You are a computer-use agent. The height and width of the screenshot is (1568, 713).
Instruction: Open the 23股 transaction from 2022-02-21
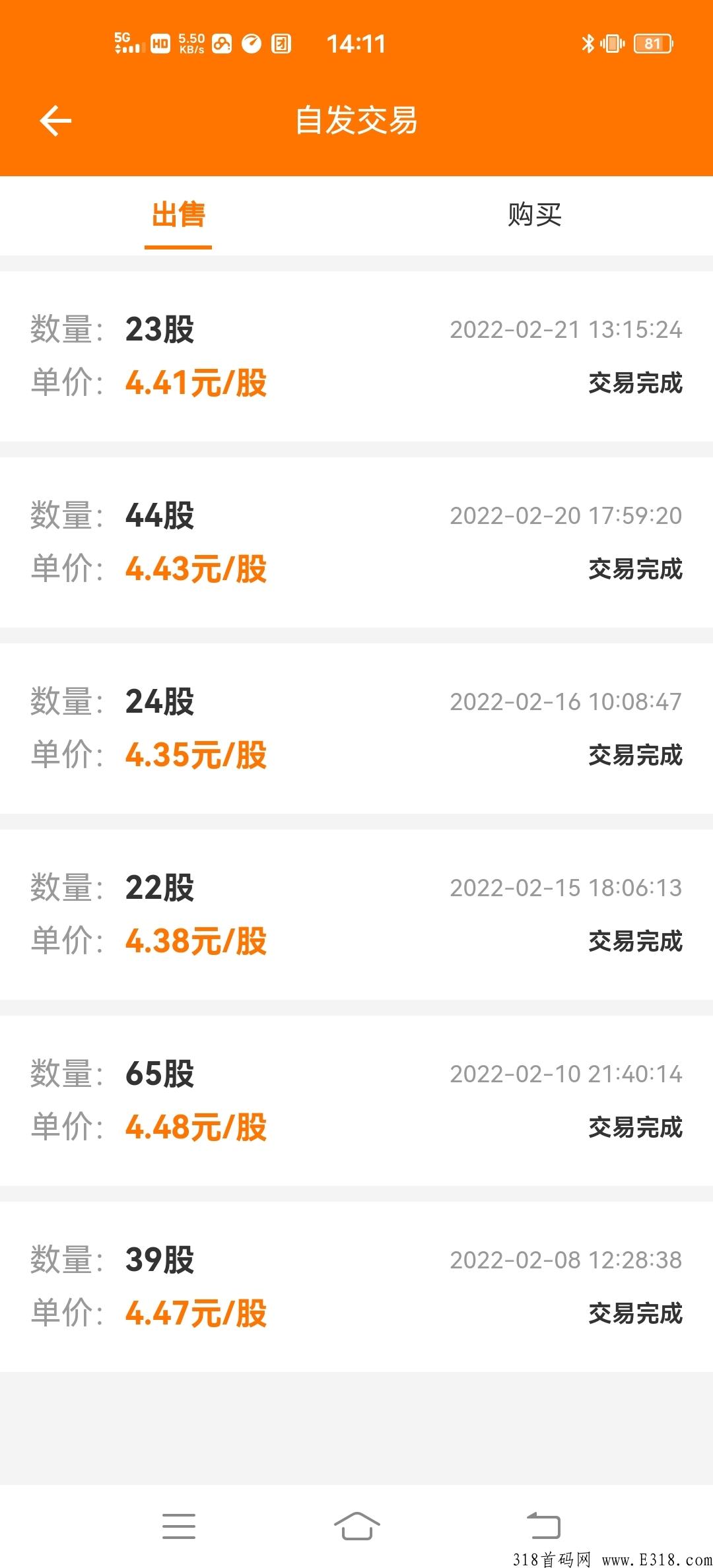click(x=356, y=356)
